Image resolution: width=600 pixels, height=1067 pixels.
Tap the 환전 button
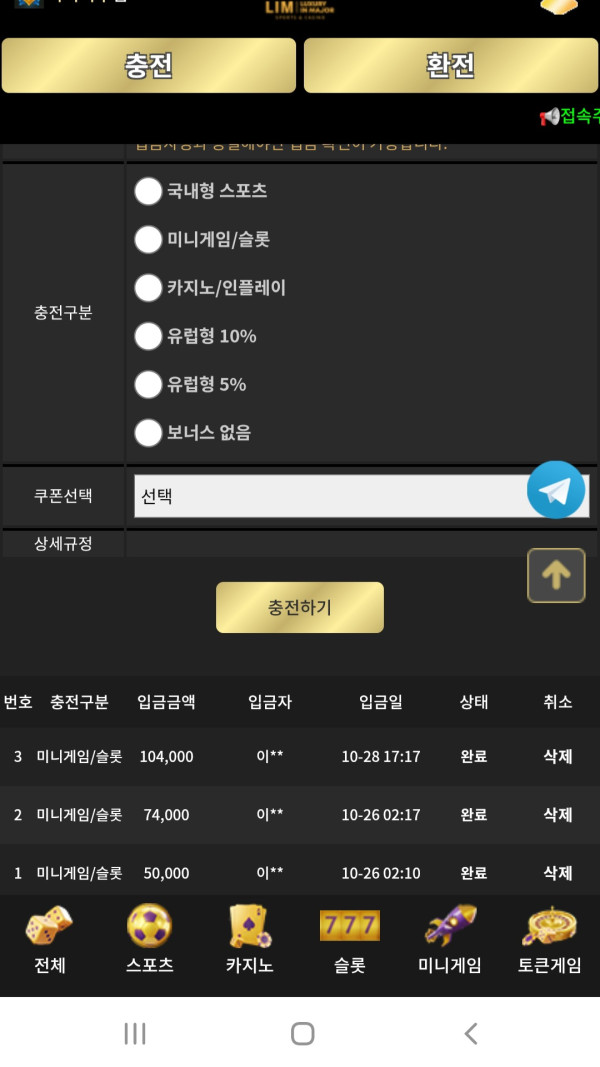450,66
